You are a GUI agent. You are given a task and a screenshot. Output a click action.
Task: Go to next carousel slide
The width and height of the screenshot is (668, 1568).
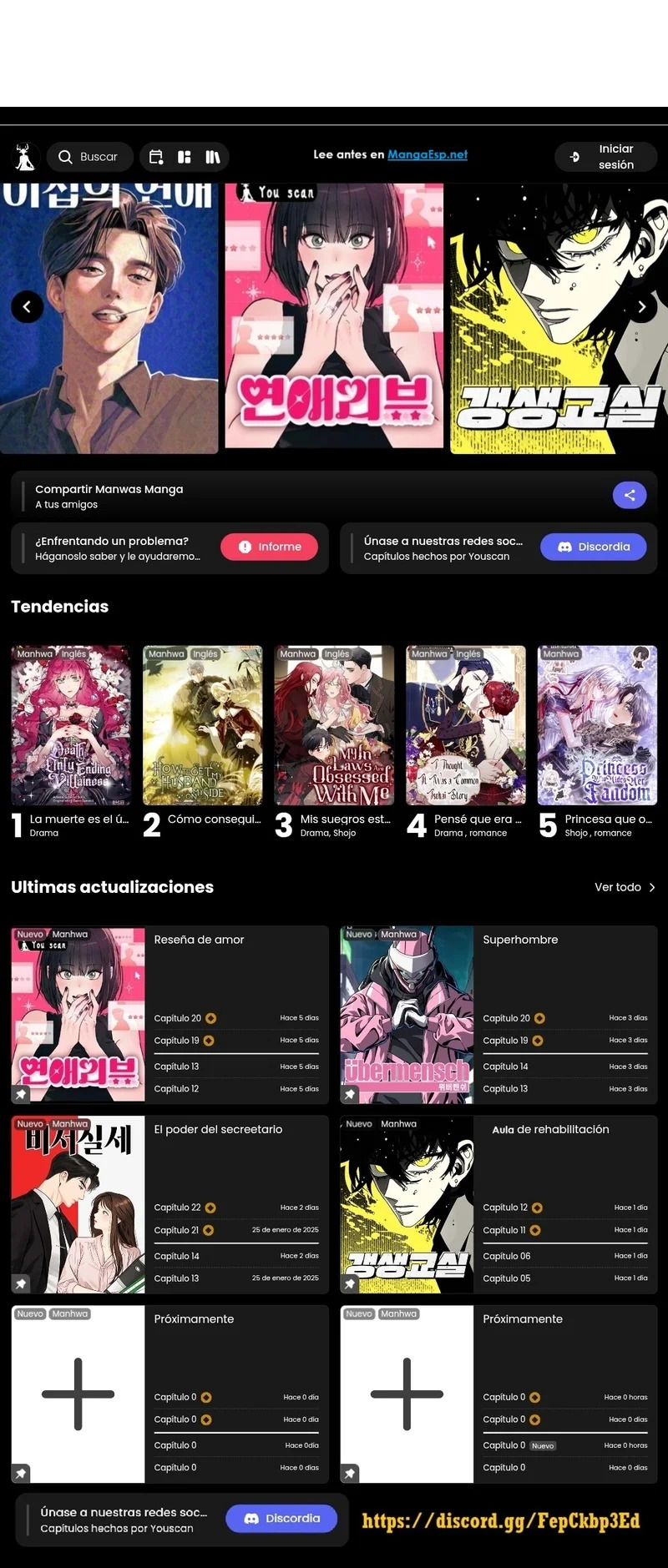(641, 307)
